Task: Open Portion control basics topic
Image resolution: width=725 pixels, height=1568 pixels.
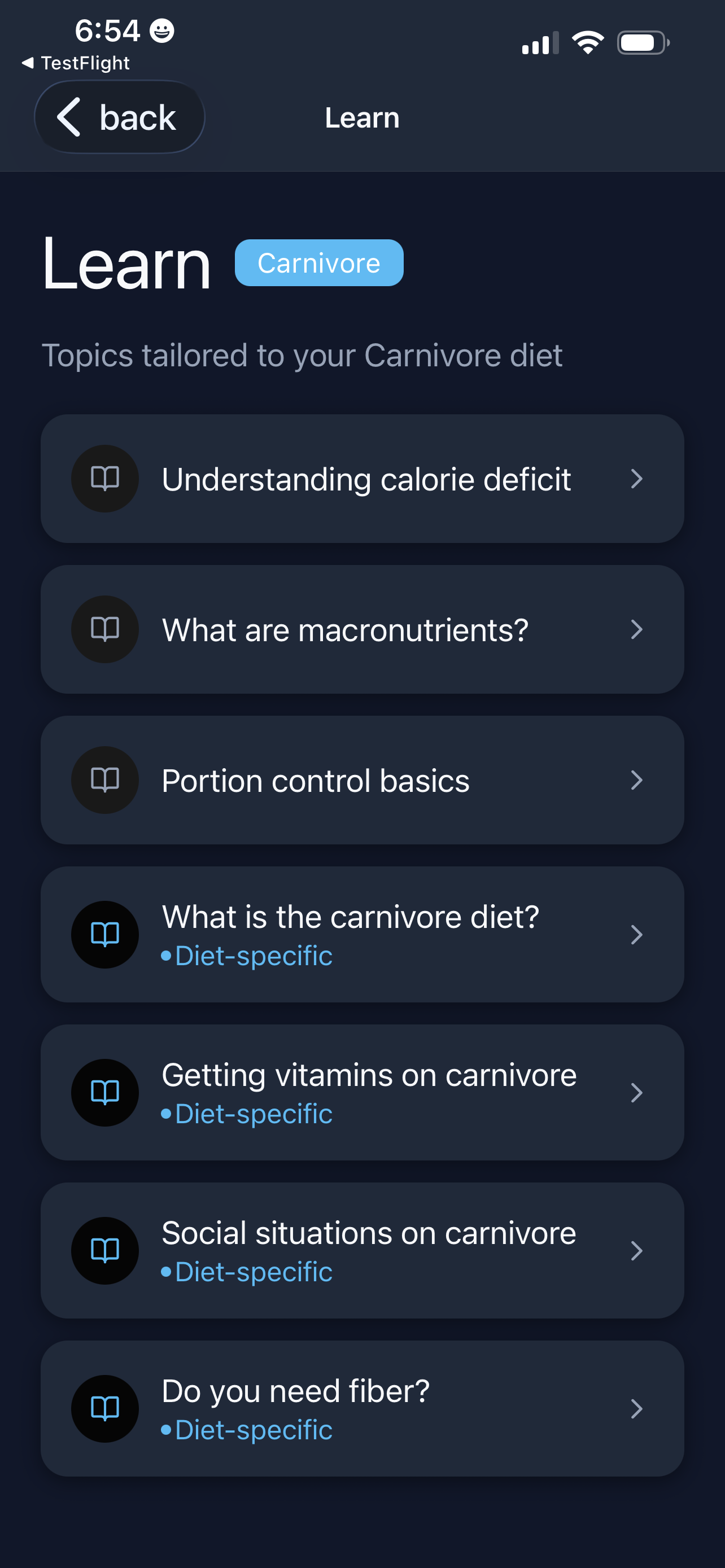Action: point(362,779)
